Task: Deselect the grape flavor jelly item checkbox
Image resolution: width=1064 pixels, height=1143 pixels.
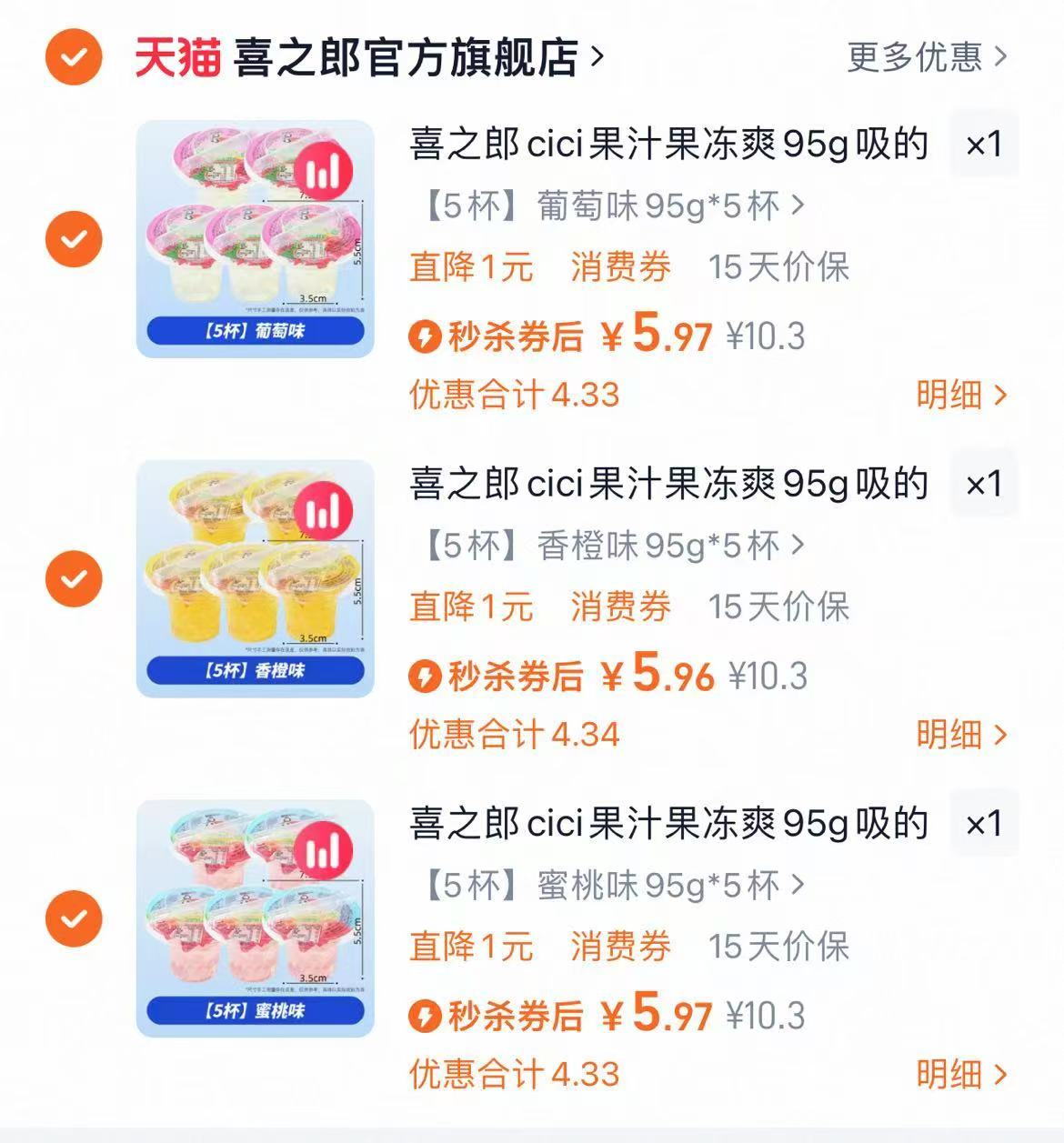Action: click(72, 238)
